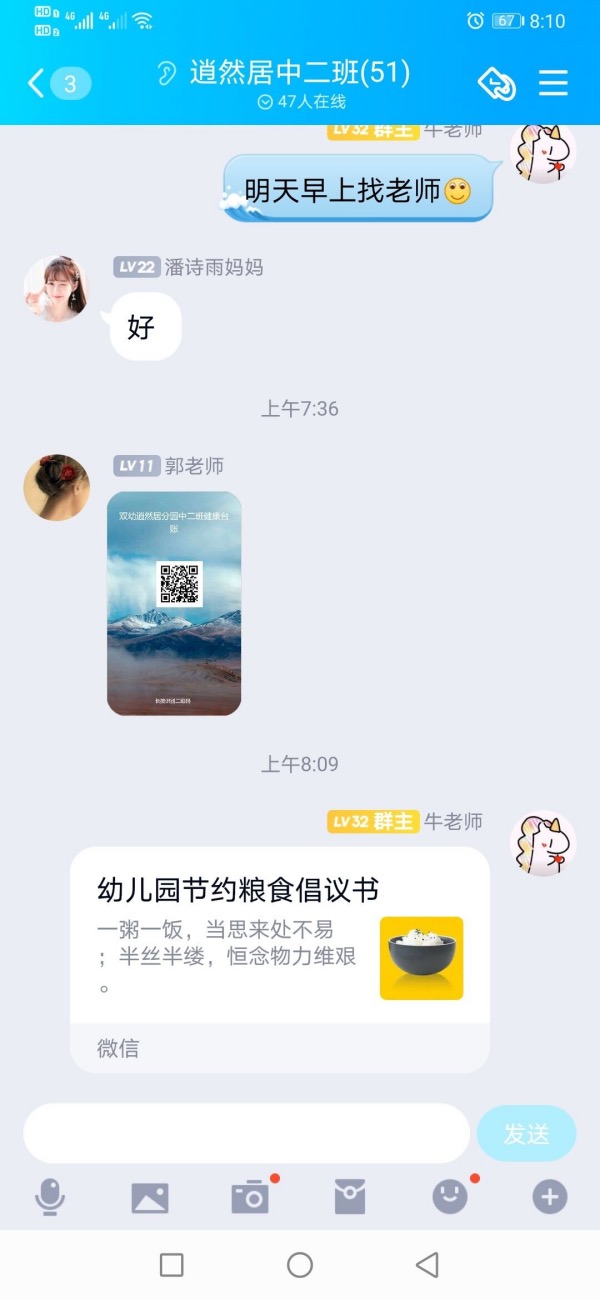This screenshot has width=600, height=1300.
Task: Focus the message input field
Action: coord(246,1133)
